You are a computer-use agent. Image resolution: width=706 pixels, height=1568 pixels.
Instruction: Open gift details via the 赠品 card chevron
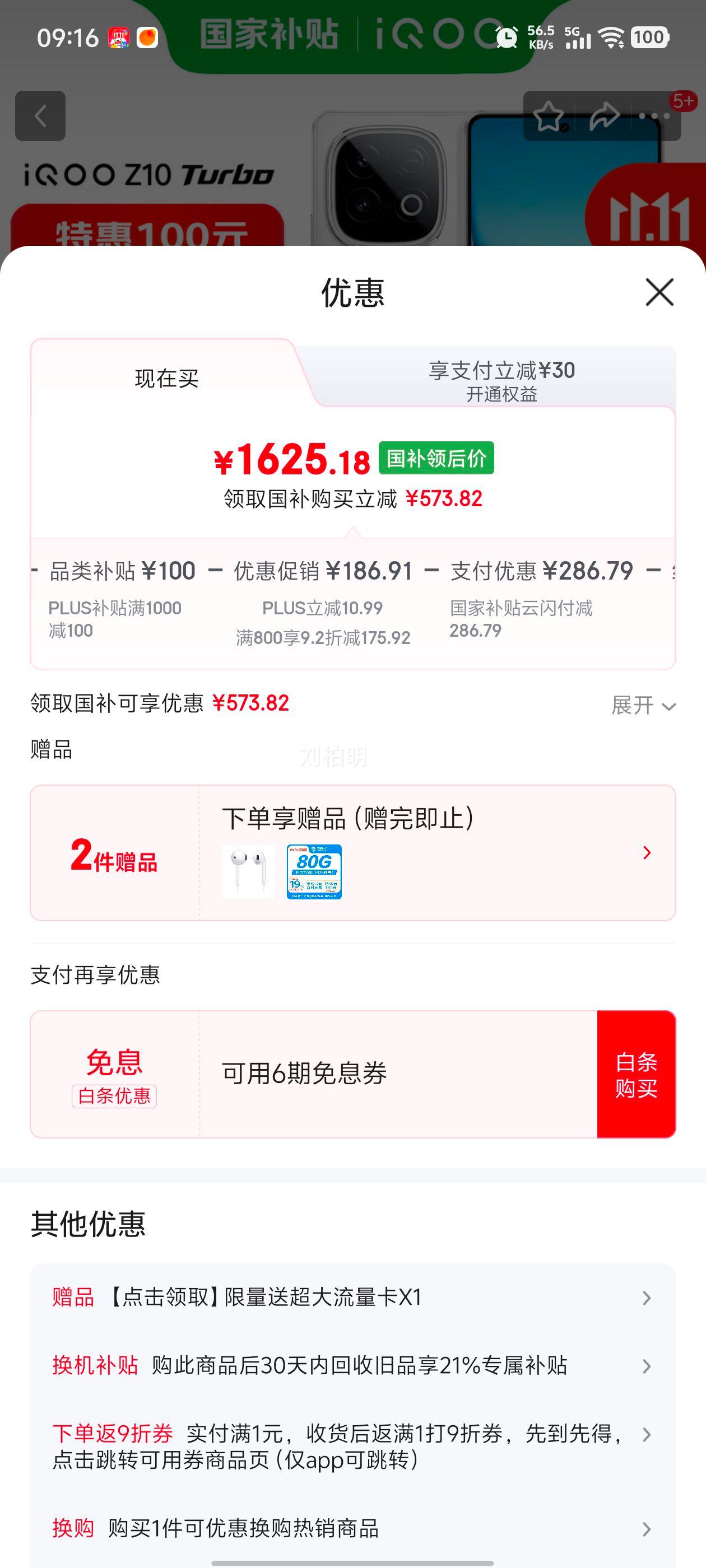tap(646, 853)
